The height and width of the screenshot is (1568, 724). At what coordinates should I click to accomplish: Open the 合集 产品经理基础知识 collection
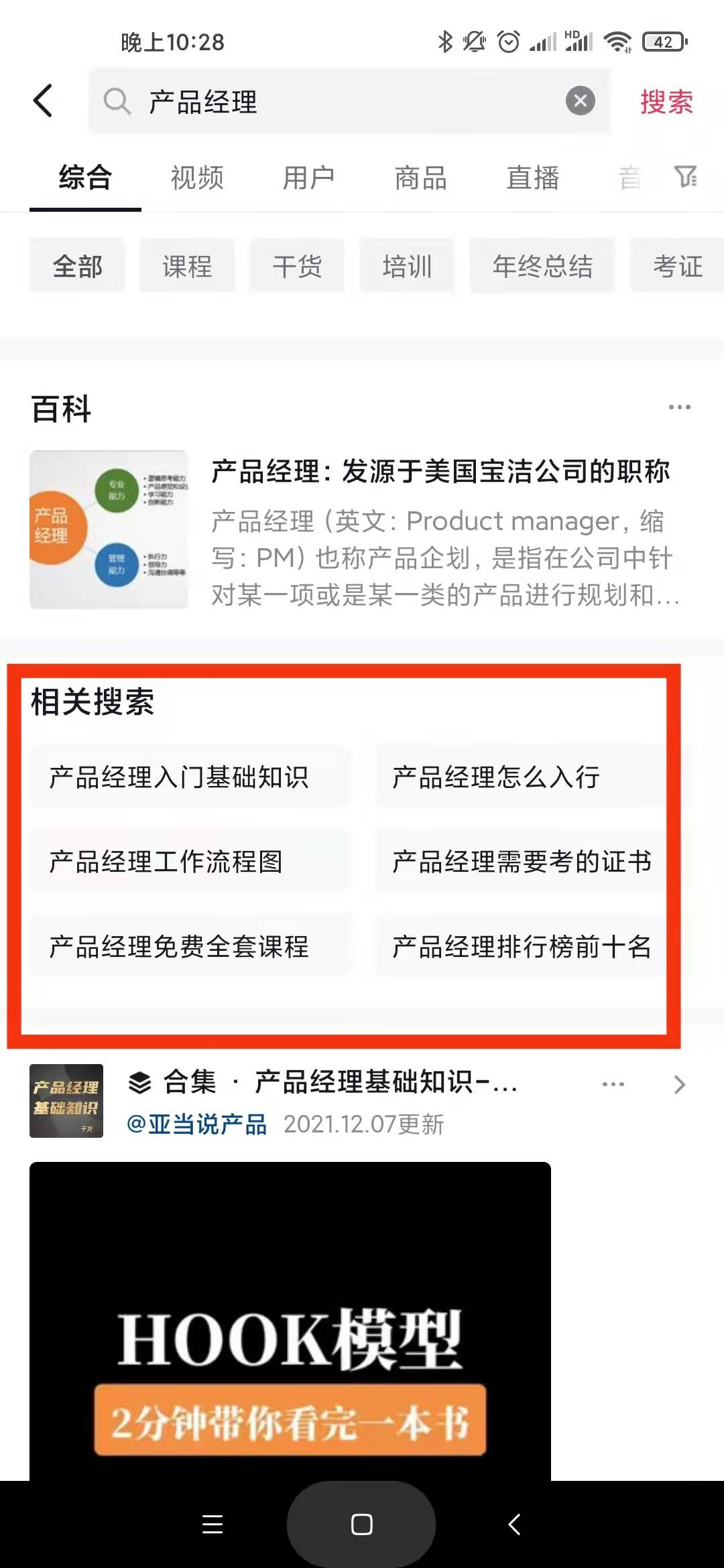(385, 1082)
